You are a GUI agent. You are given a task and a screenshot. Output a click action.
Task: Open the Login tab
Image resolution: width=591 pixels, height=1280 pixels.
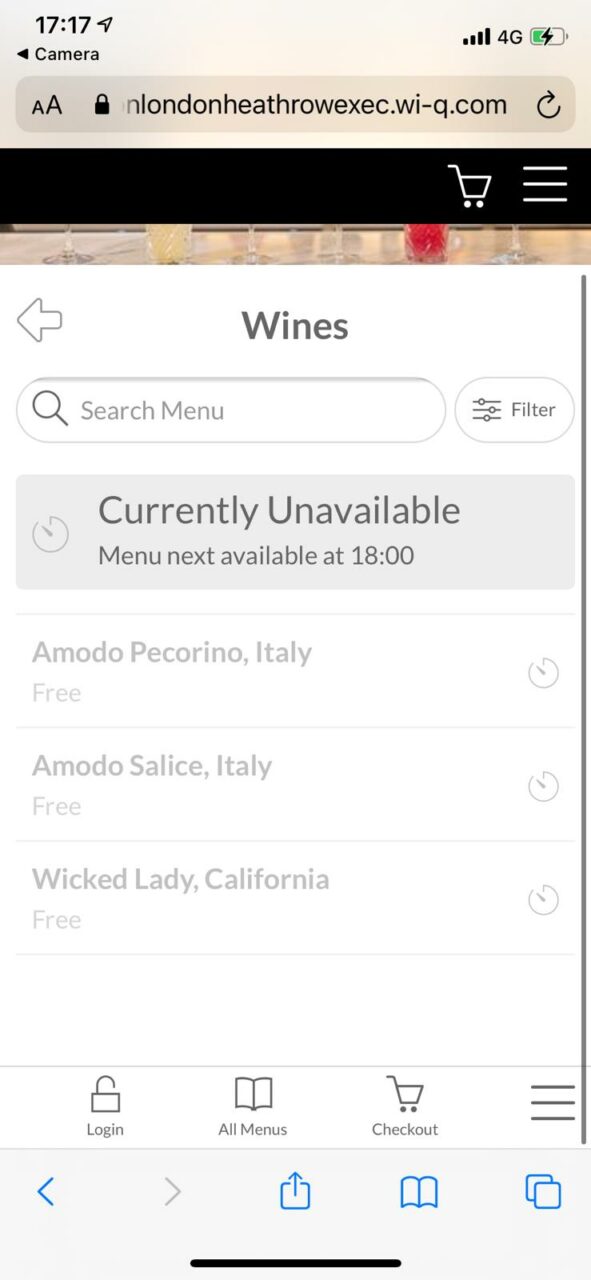[105, 1107]
